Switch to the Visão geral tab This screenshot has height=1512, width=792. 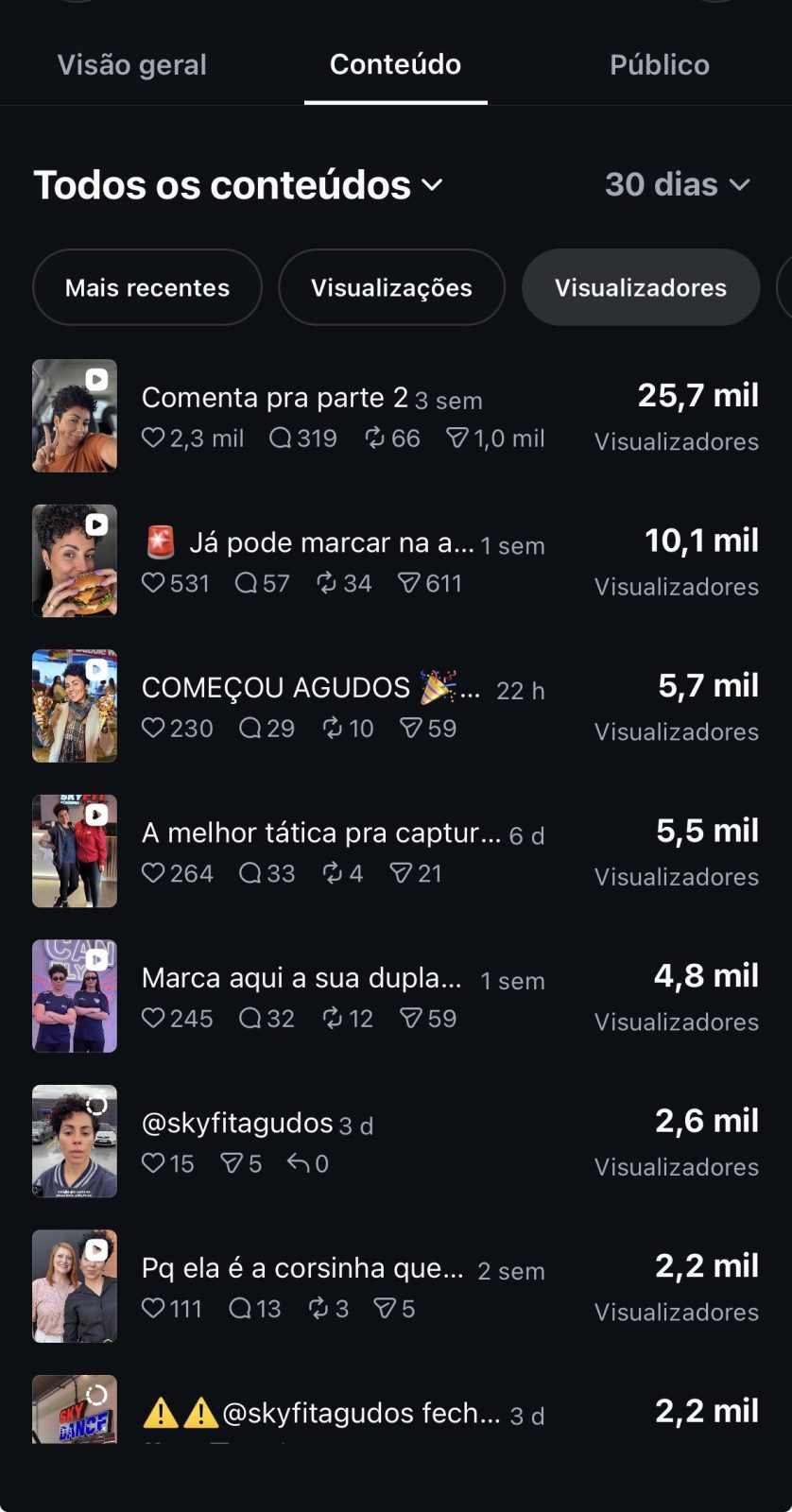(131, 64)
